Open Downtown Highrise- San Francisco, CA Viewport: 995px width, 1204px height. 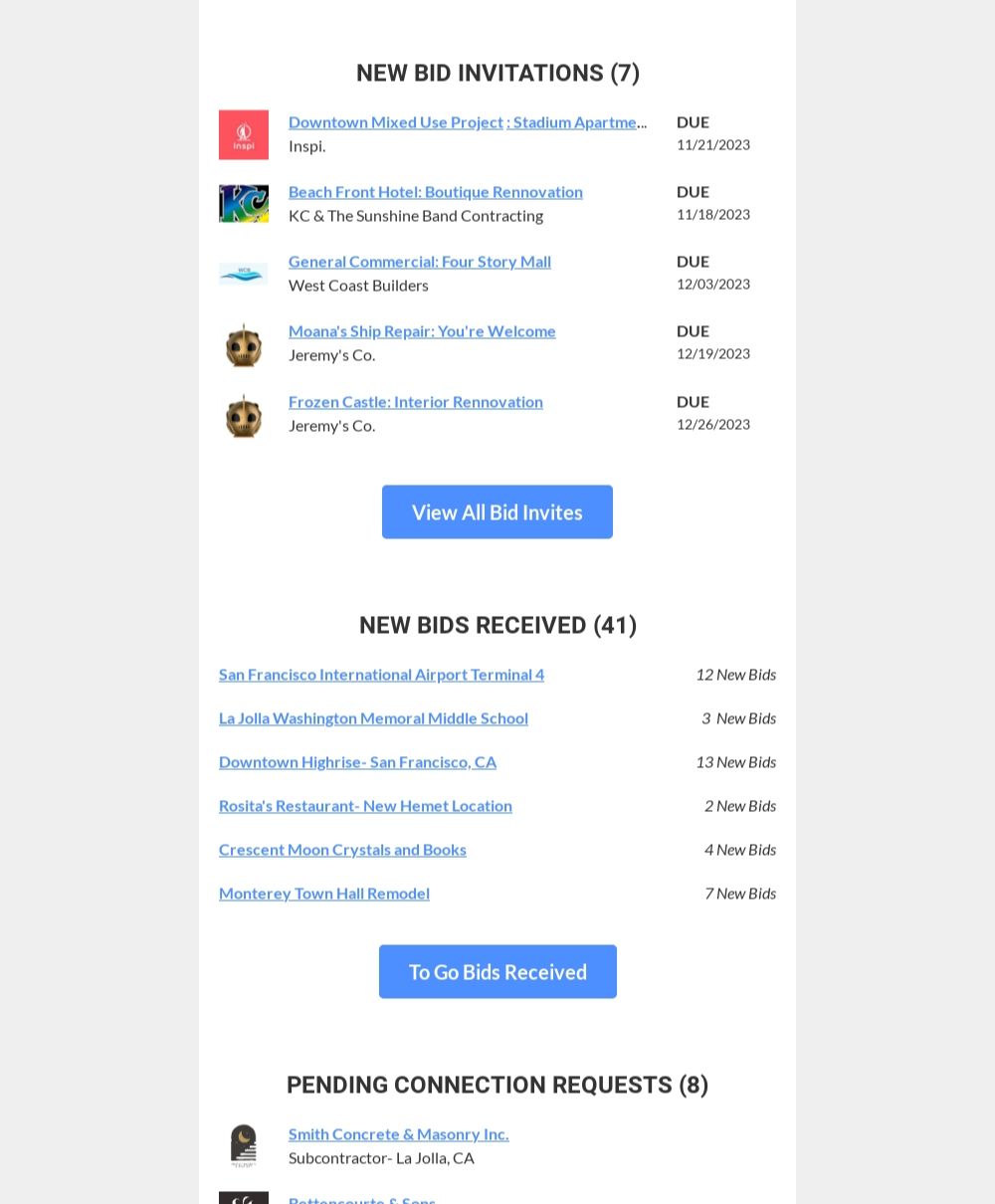pos(357,762)
